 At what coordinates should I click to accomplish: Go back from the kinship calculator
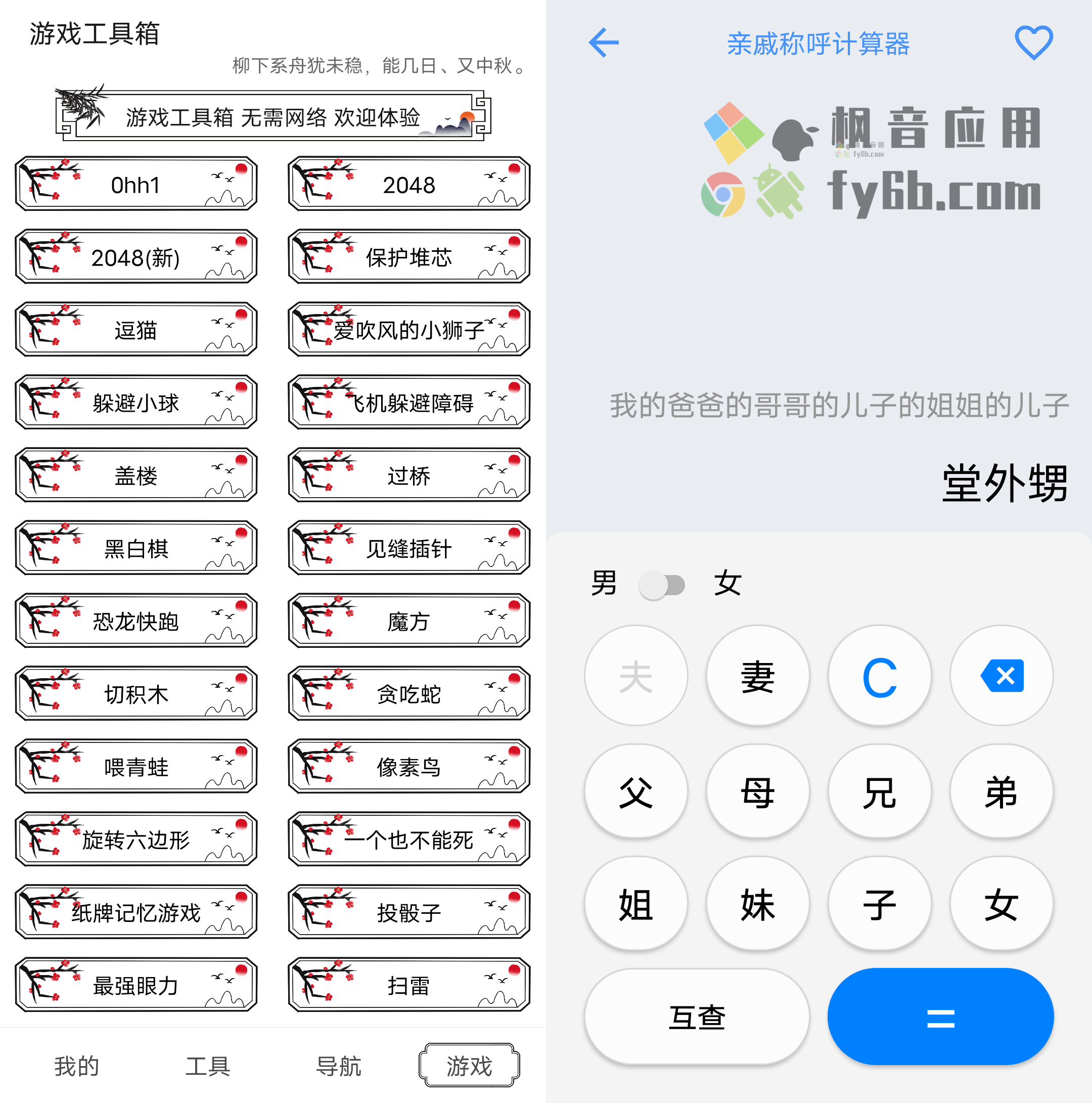tap(603, 43)
